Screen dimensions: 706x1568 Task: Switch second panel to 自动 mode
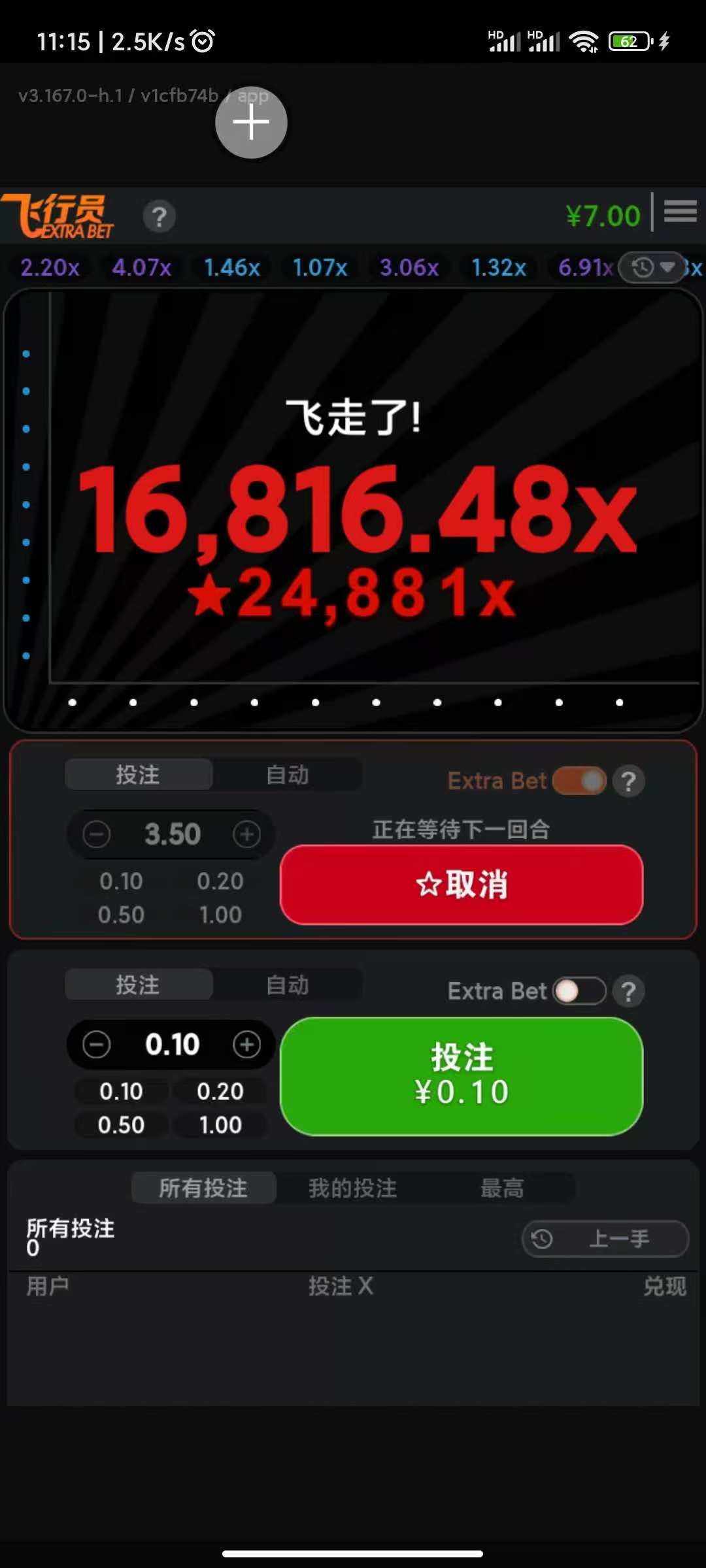[288, 985]
